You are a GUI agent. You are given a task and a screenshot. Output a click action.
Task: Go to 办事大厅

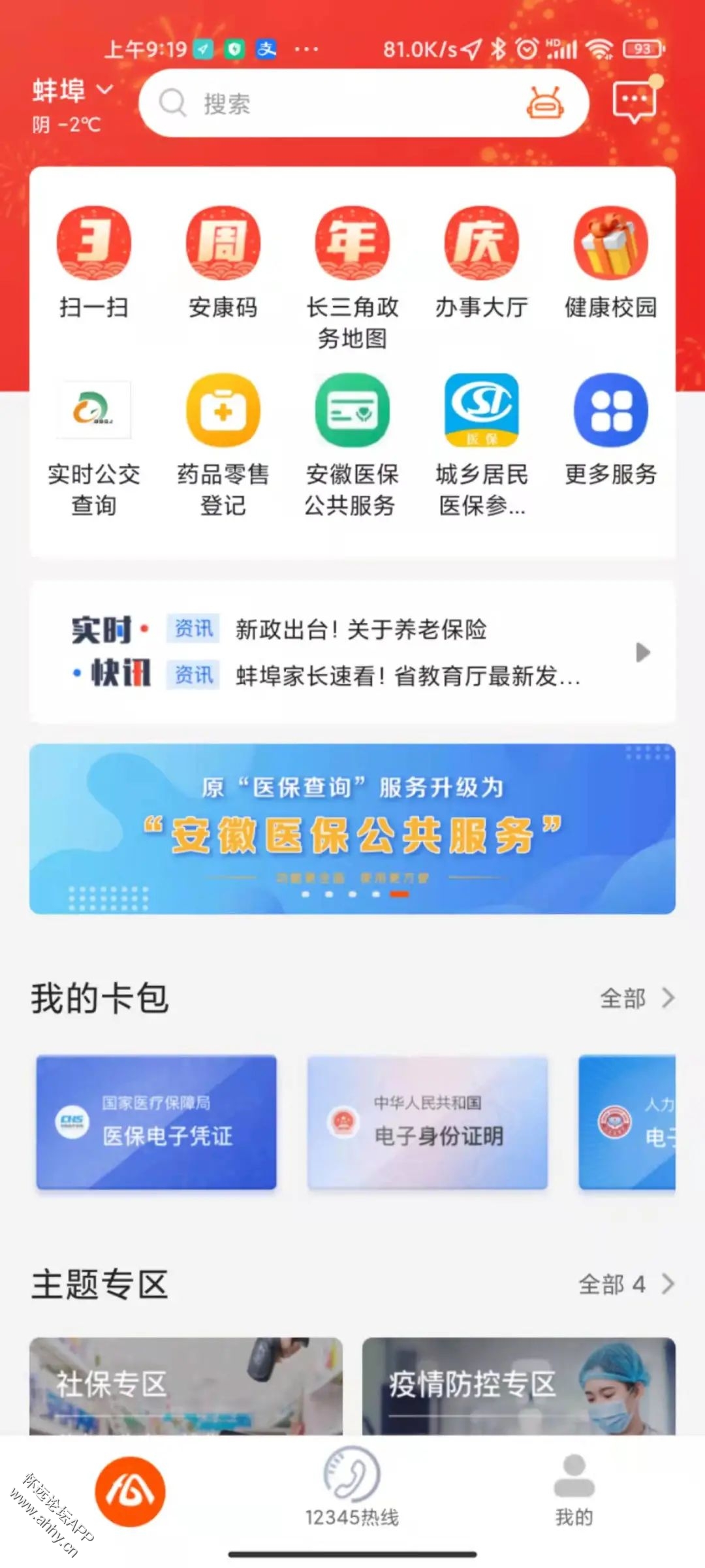pos(481,261)
